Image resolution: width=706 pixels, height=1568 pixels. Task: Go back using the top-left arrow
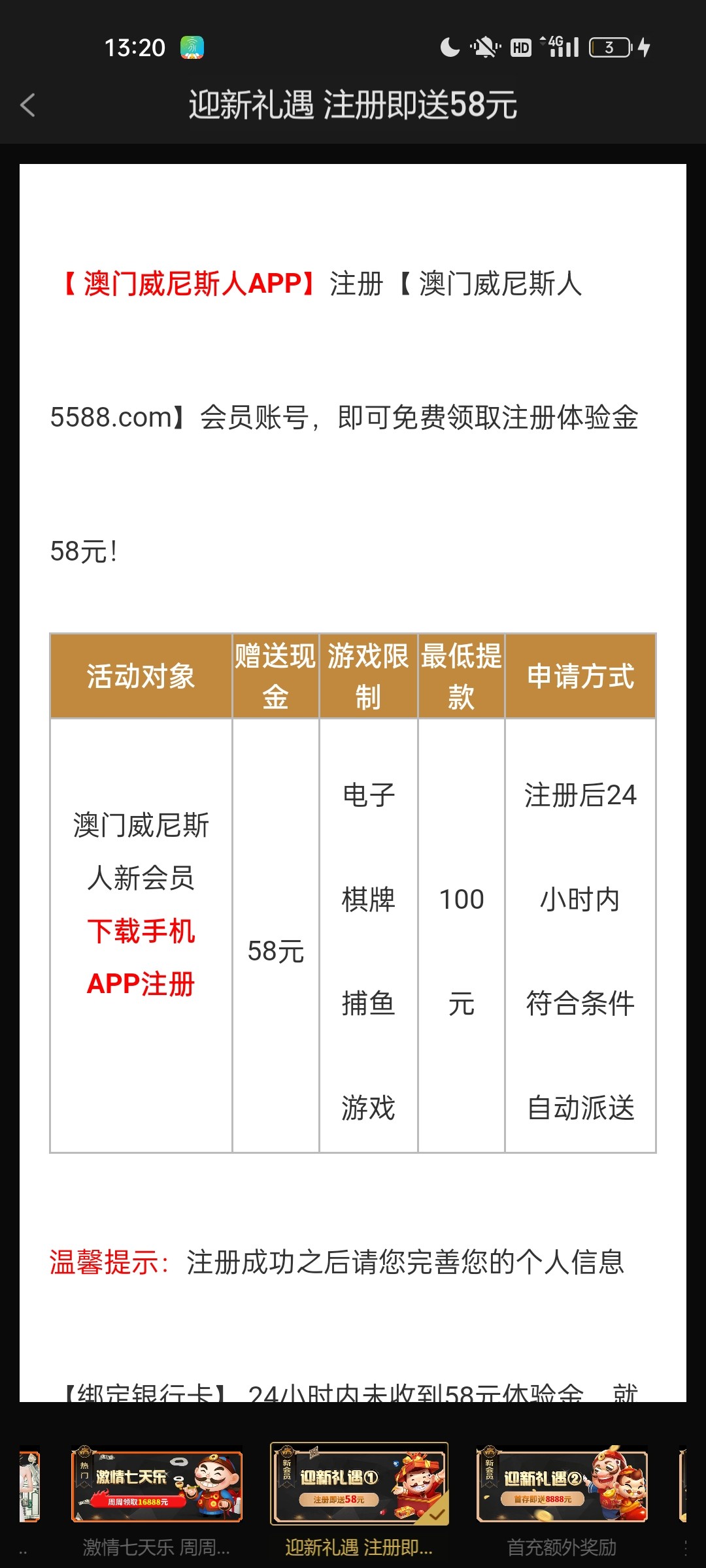coord(27,105)
